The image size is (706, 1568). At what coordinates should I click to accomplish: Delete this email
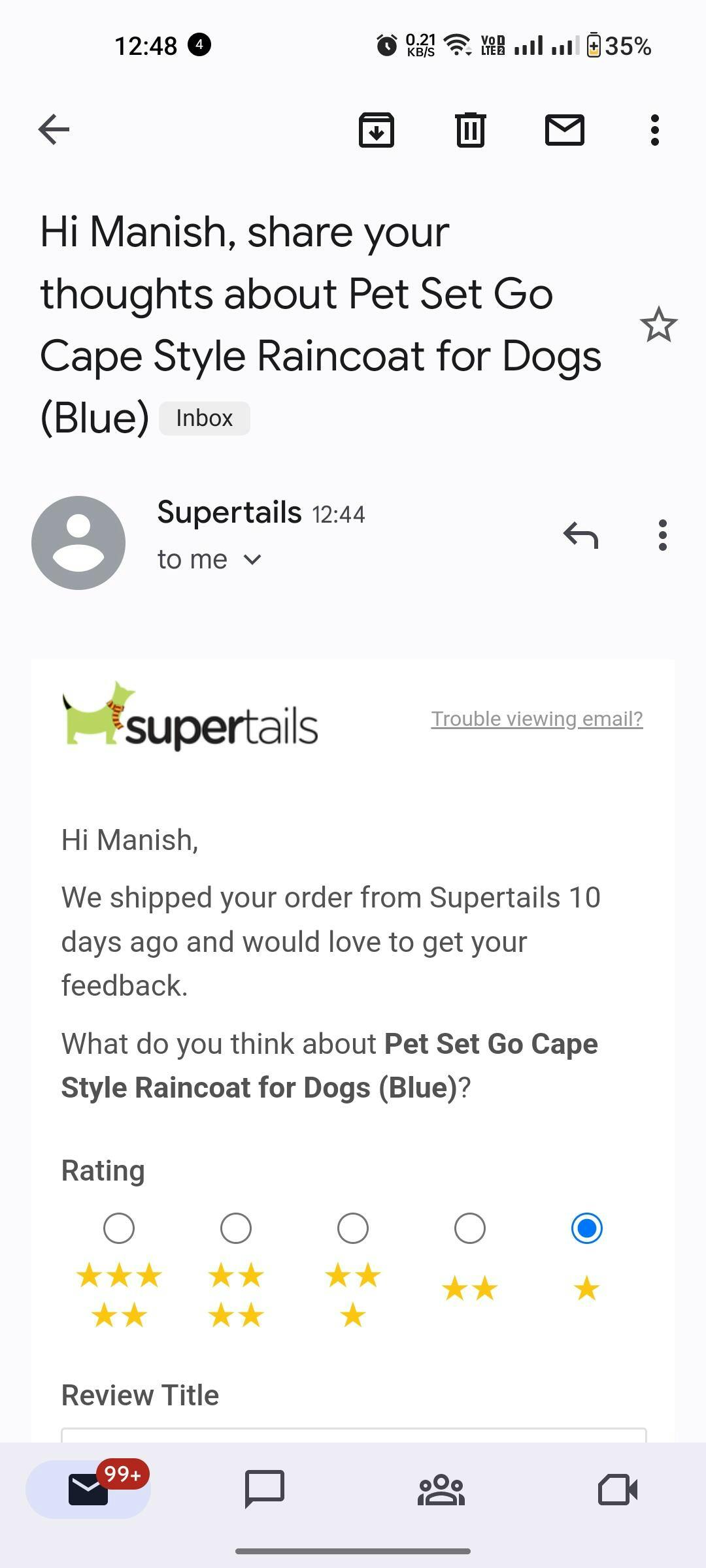click(x=470, y=129)
